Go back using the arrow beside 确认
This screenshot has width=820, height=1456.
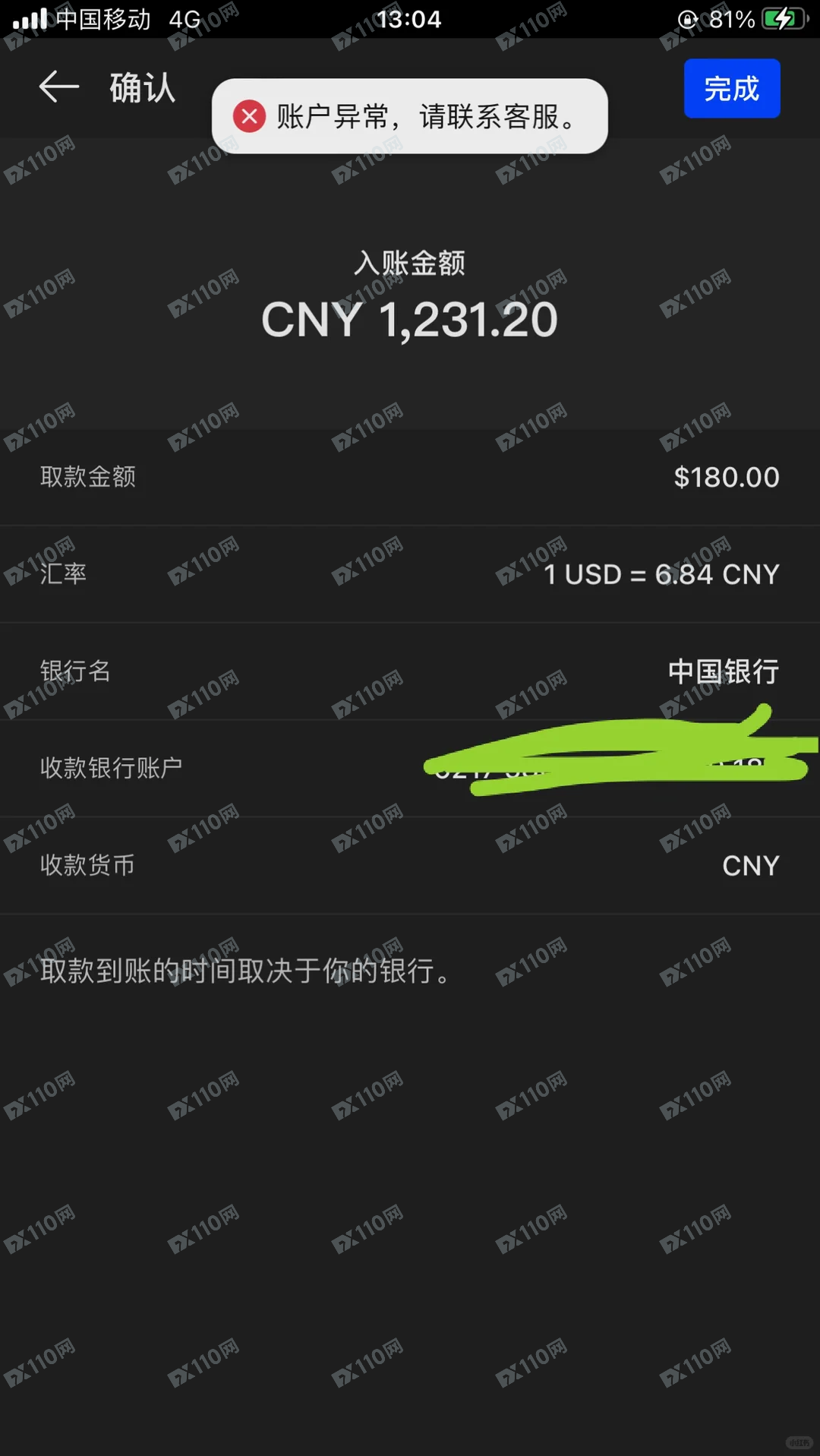point(59,87)
